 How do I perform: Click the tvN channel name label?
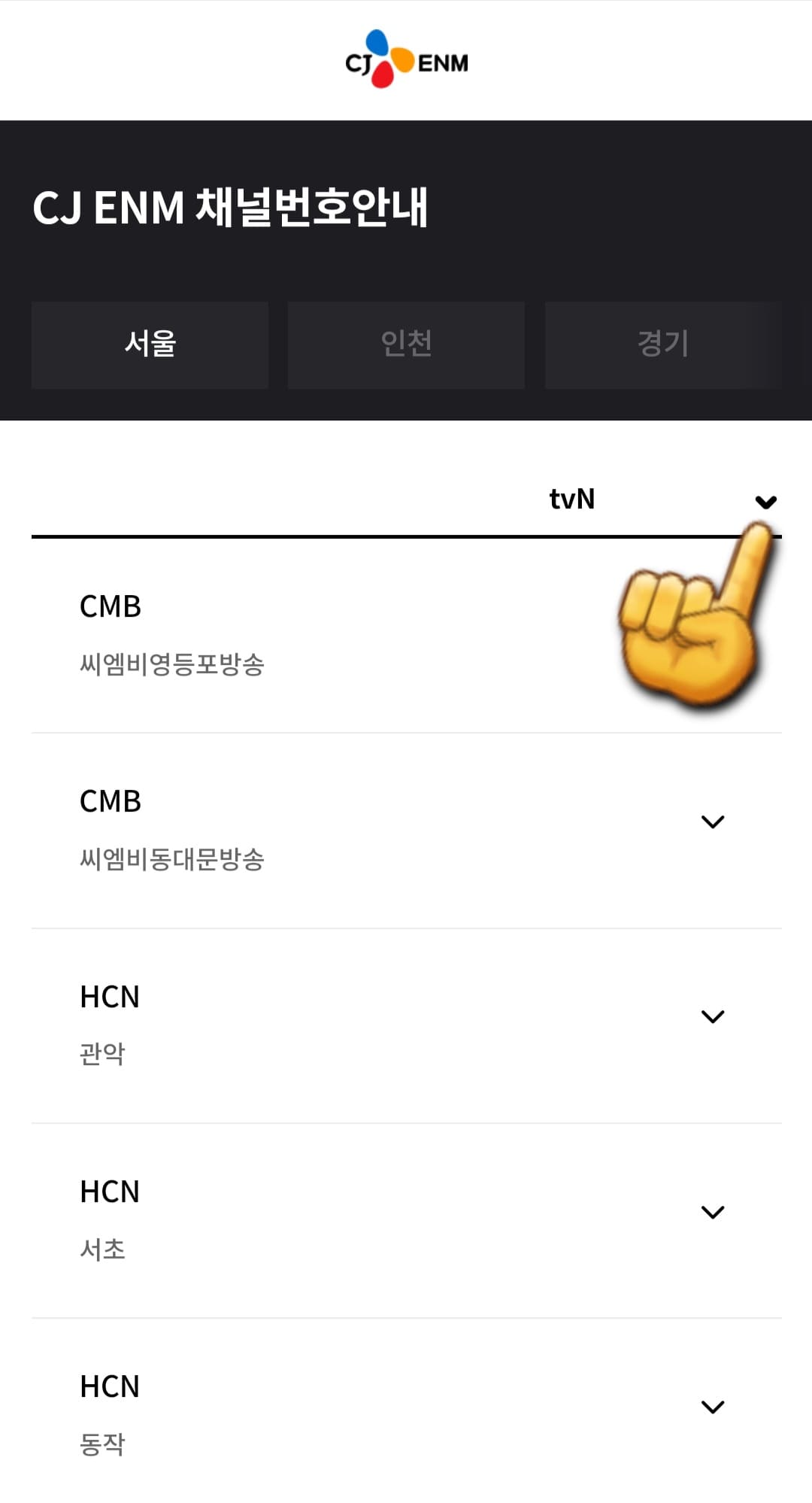573,500
